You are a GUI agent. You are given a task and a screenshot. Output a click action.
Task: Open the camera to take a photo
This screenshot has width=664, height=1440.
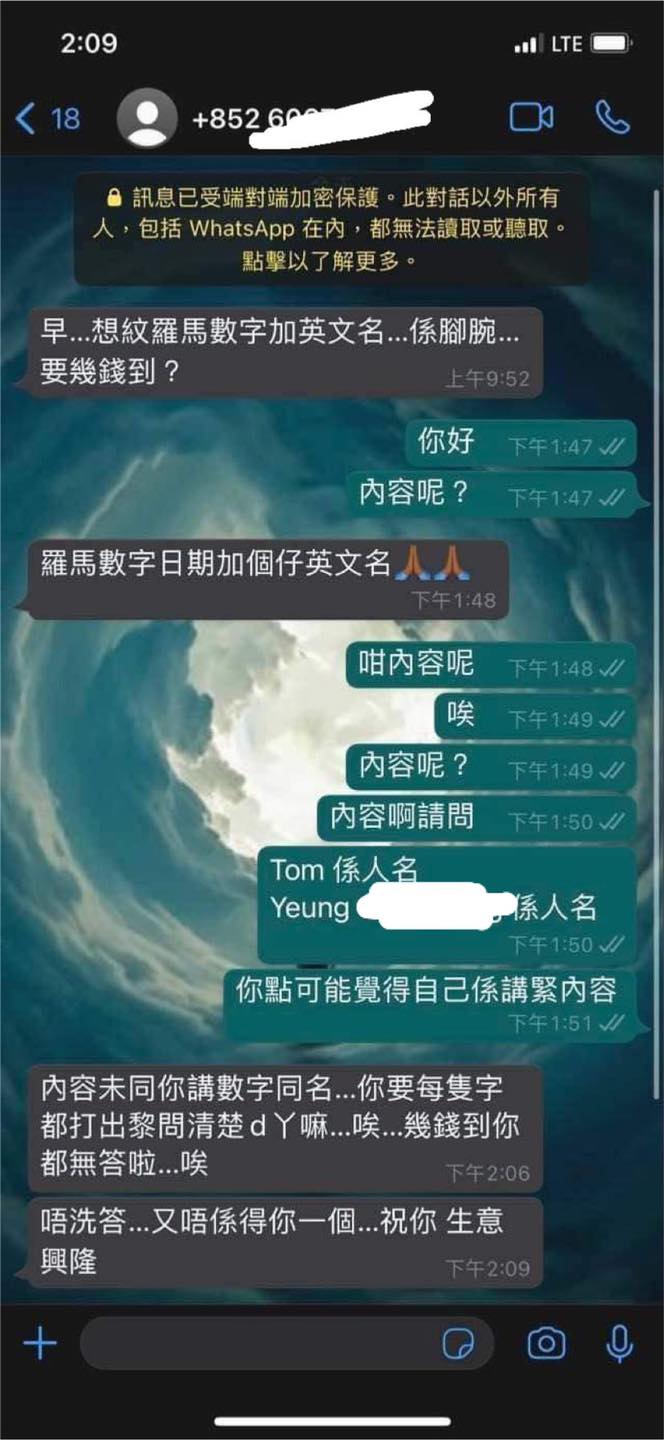[546, 1343]
